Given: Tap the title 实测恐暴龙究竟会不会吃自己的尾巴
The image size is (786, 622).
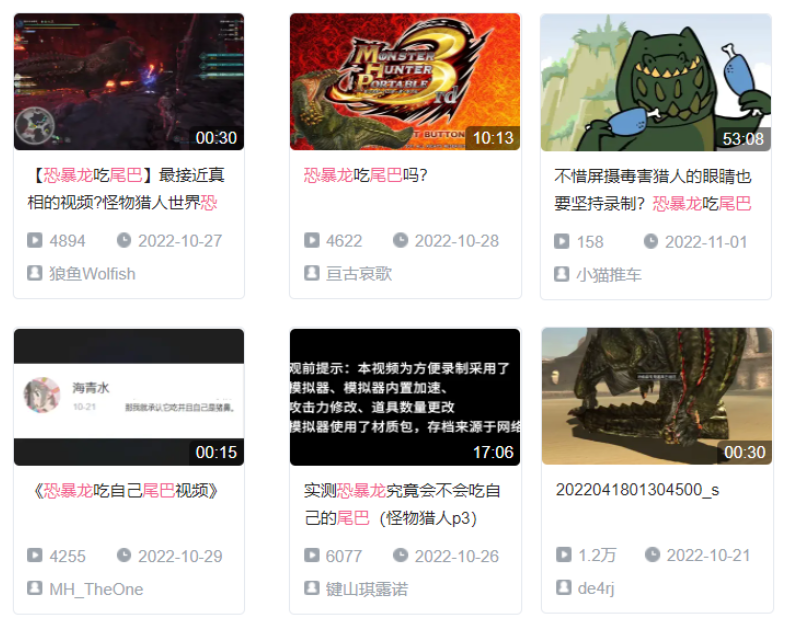Looking at the screenshot, I should coord(402,504).
